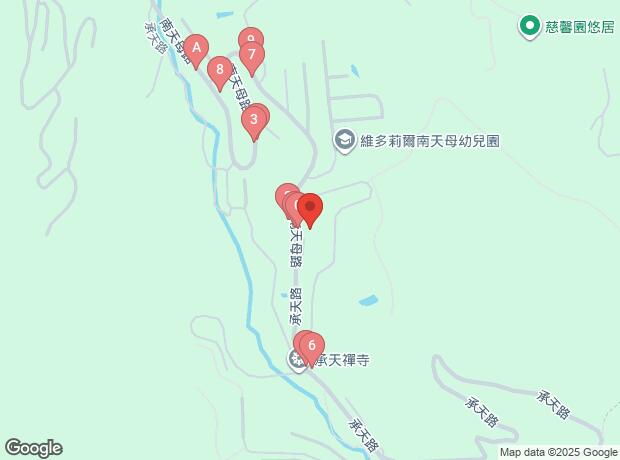Viewport: 620px width, 460px height.
Task: Open 慈馨園悠居 place label
Action: pyautogui.click(x=569, y=25)
